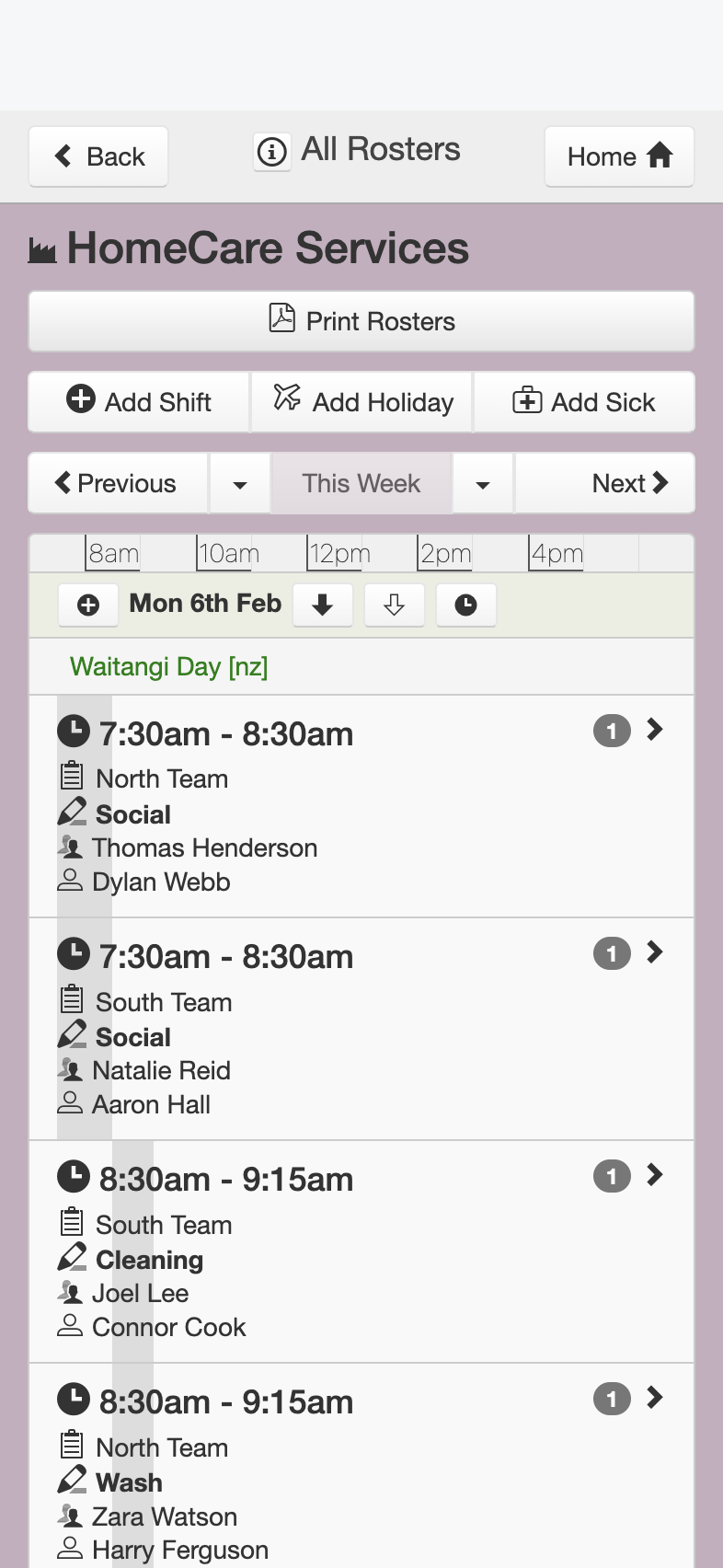Image resolution: width=723 pixels, height=1568 pixels.
Task: Go to the Next week
Action: click(x=604, y=483)
